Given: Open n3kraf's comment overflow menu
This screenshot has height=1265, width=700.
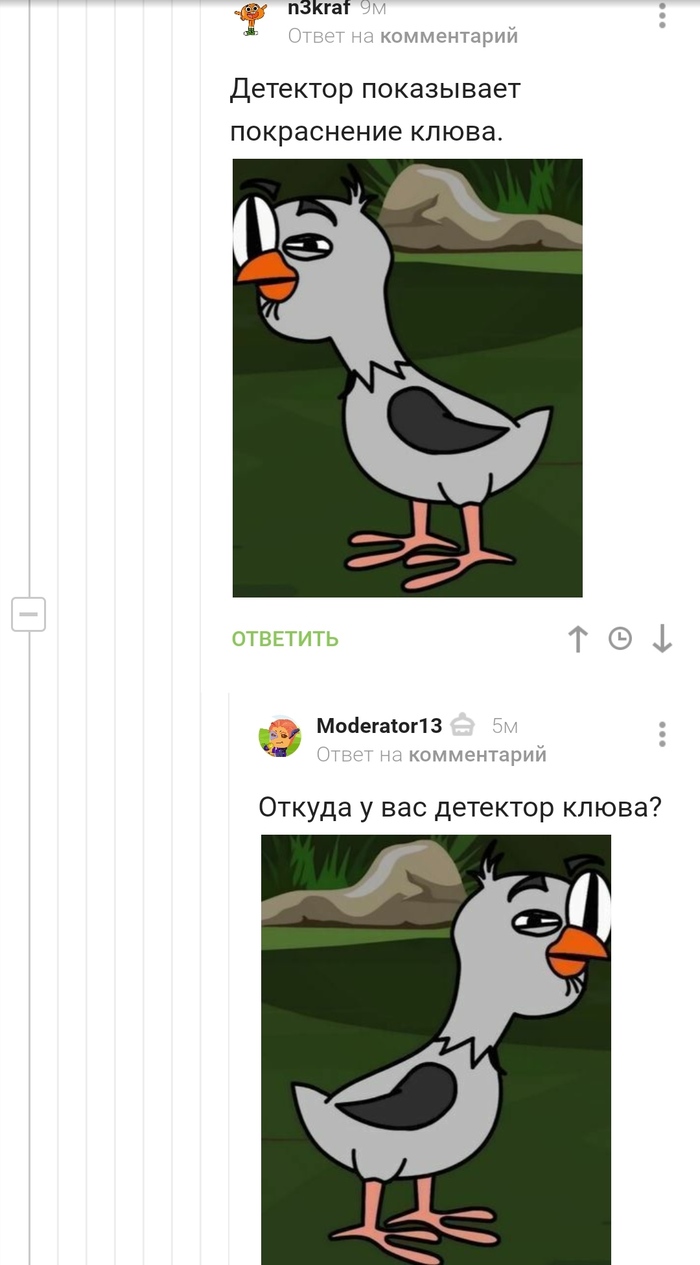Looking at the screenshot, I should (x=662, y=16).
